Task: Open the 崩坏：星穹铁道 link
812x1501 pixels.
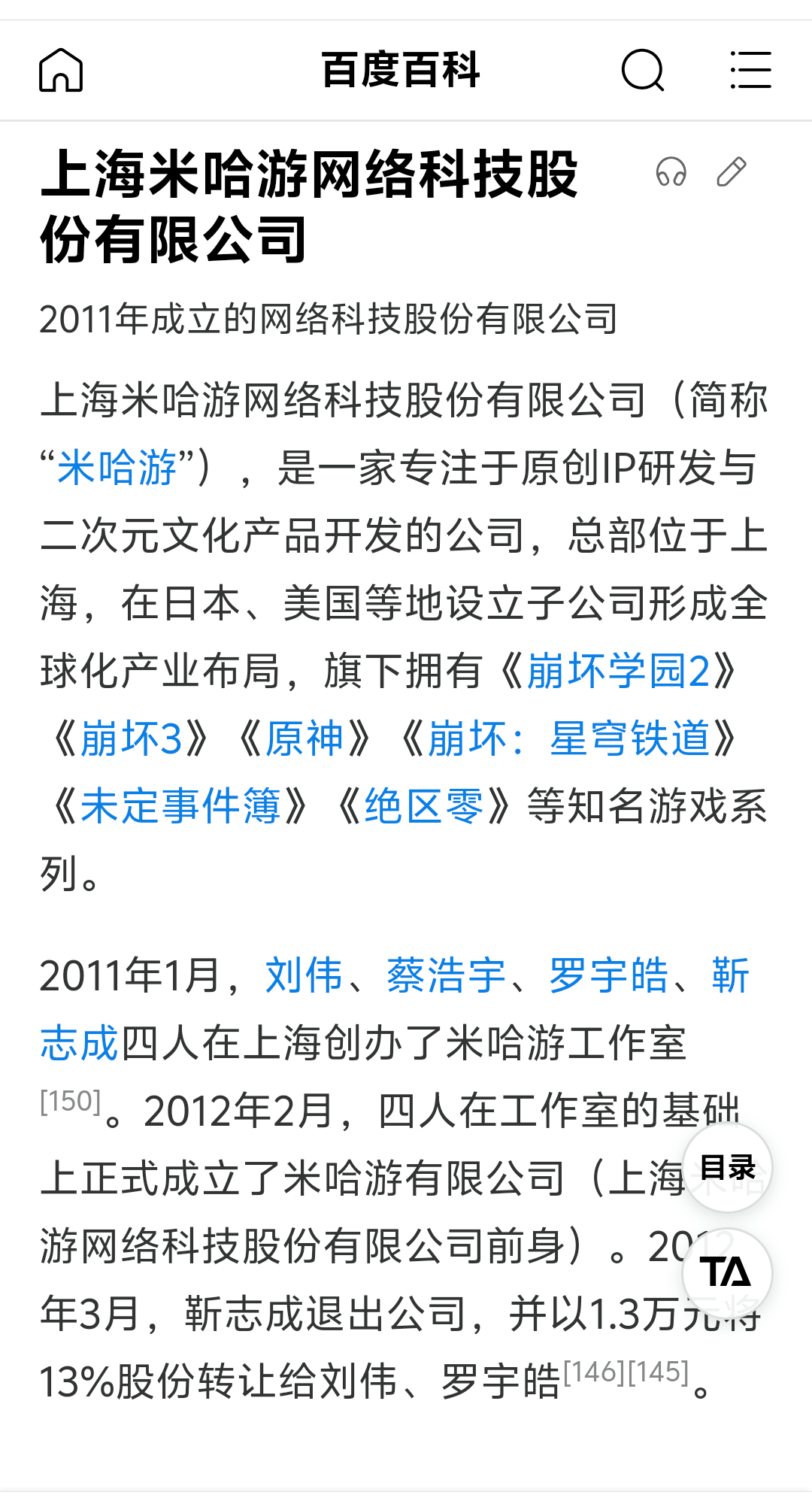Action: (569, 738)
